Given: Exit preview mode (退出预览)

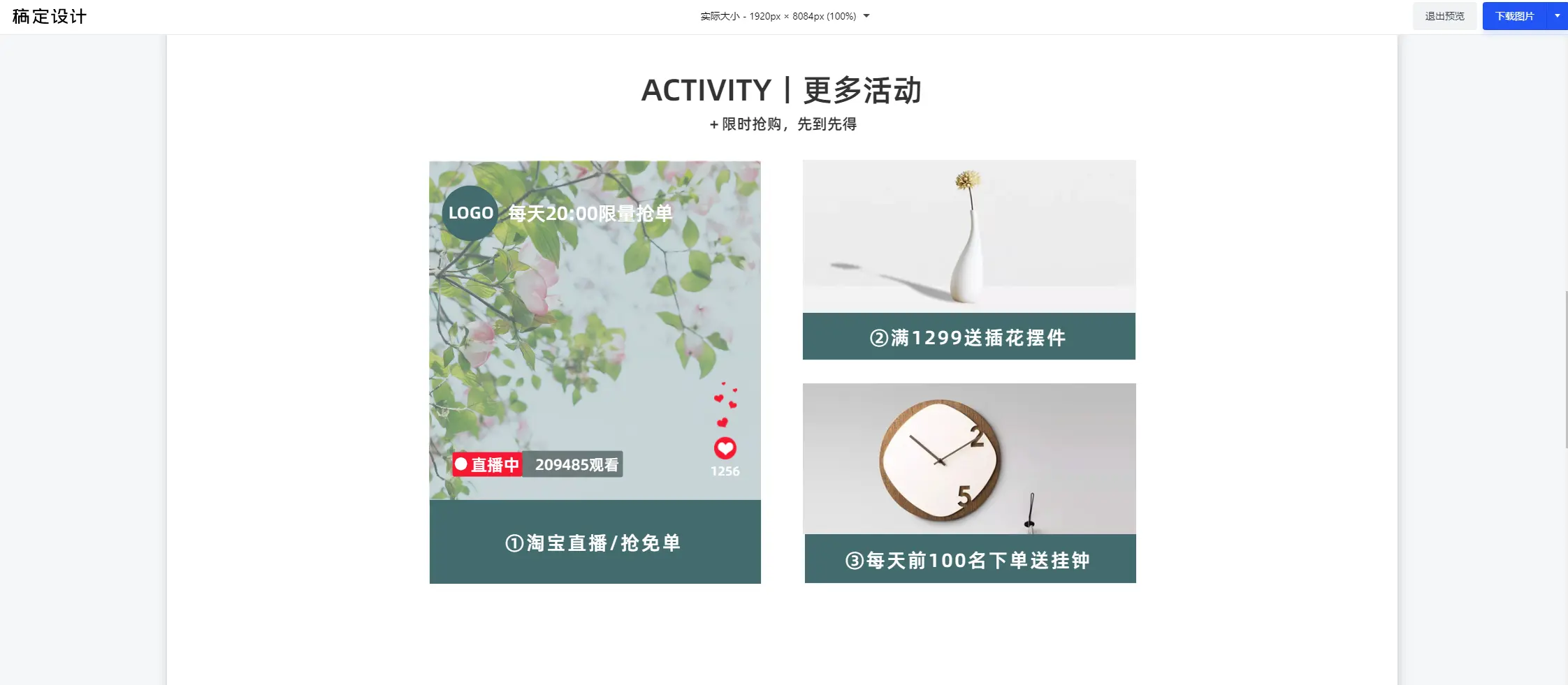Looking at the screenshot, I should tap(1444, 16).
